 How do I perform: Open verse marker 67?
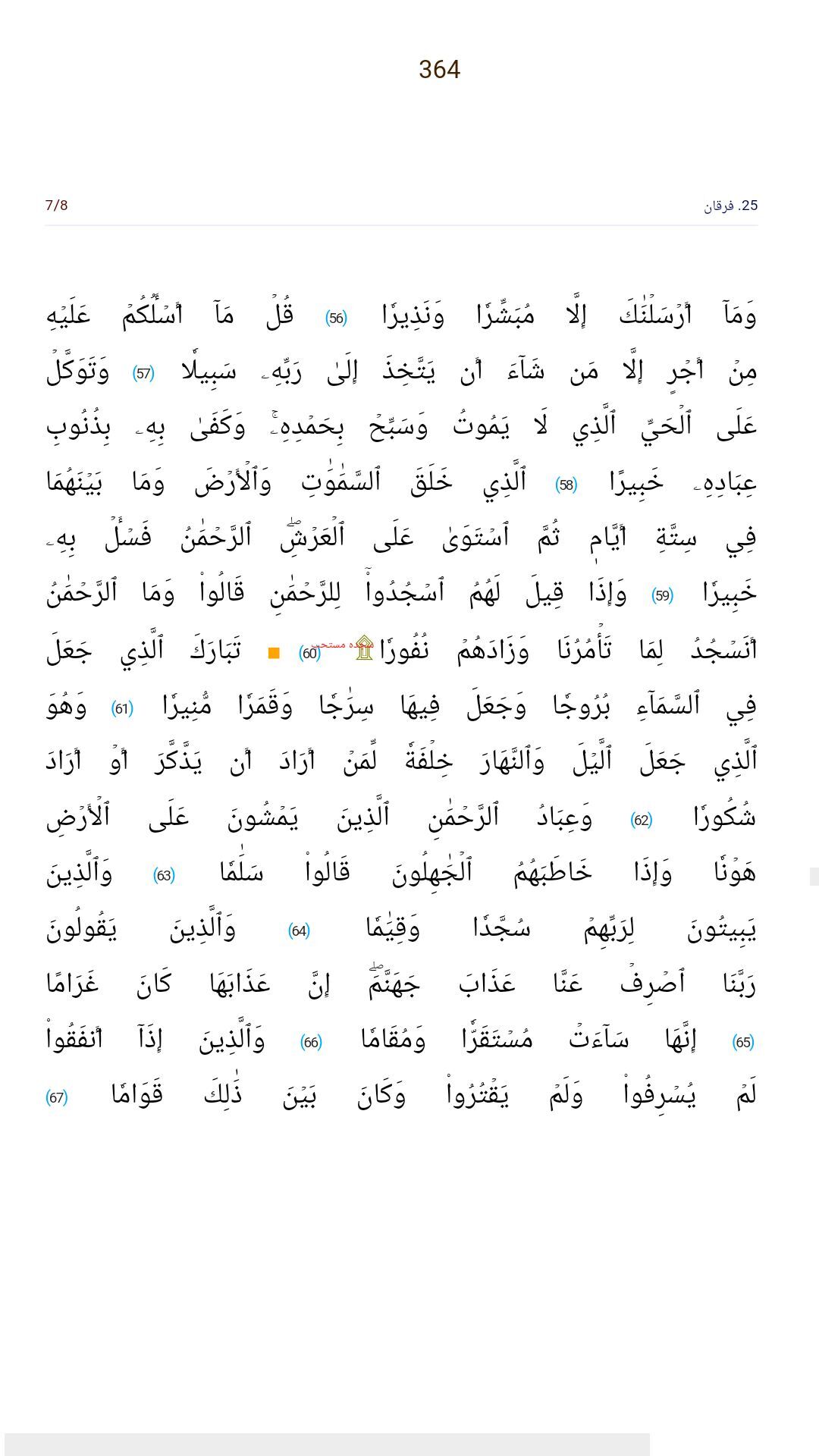57,1098
